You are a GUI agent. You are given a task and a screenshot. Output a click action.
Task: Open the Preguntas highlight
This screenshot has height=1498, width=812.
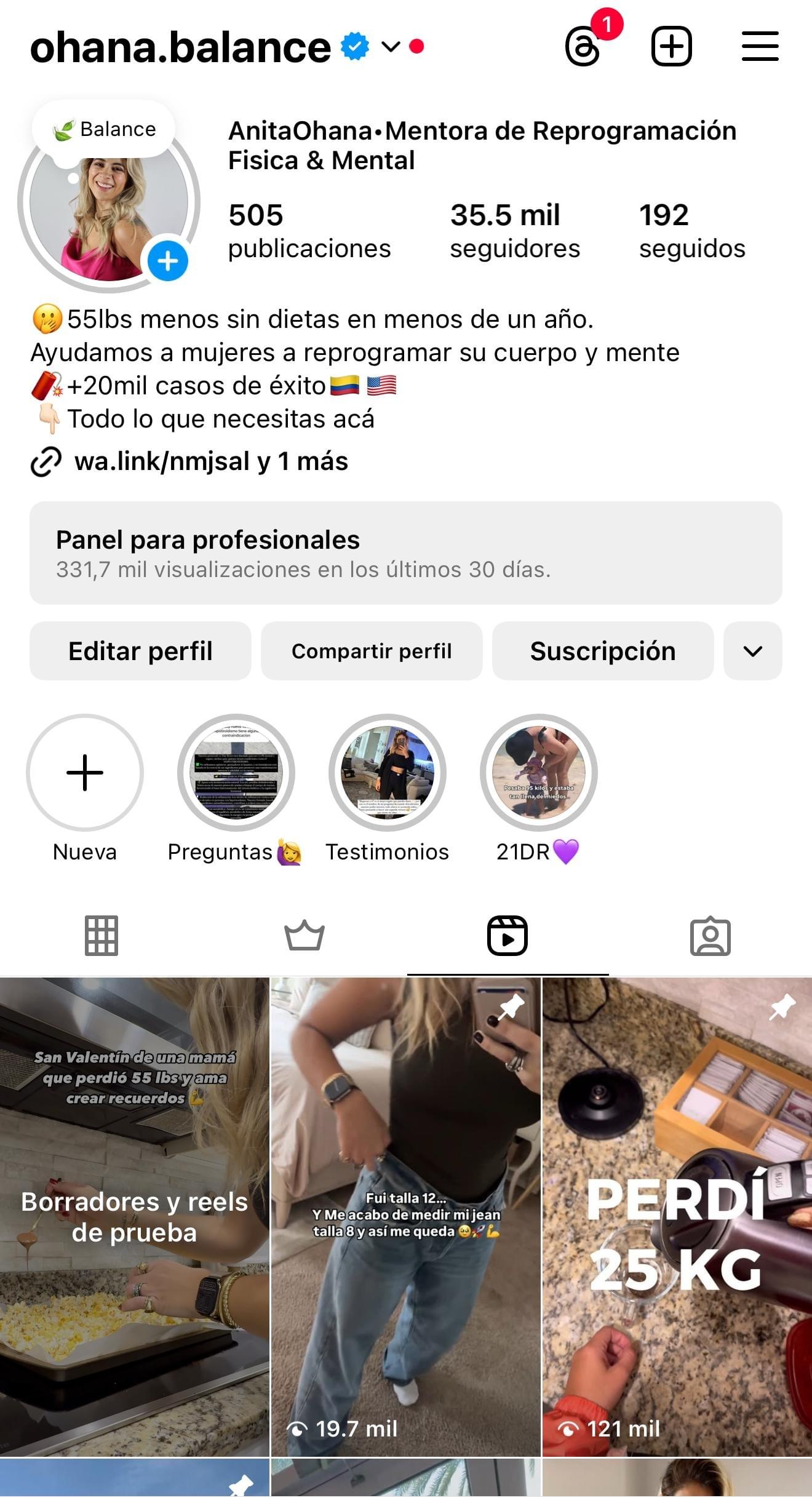coord(236,773)
